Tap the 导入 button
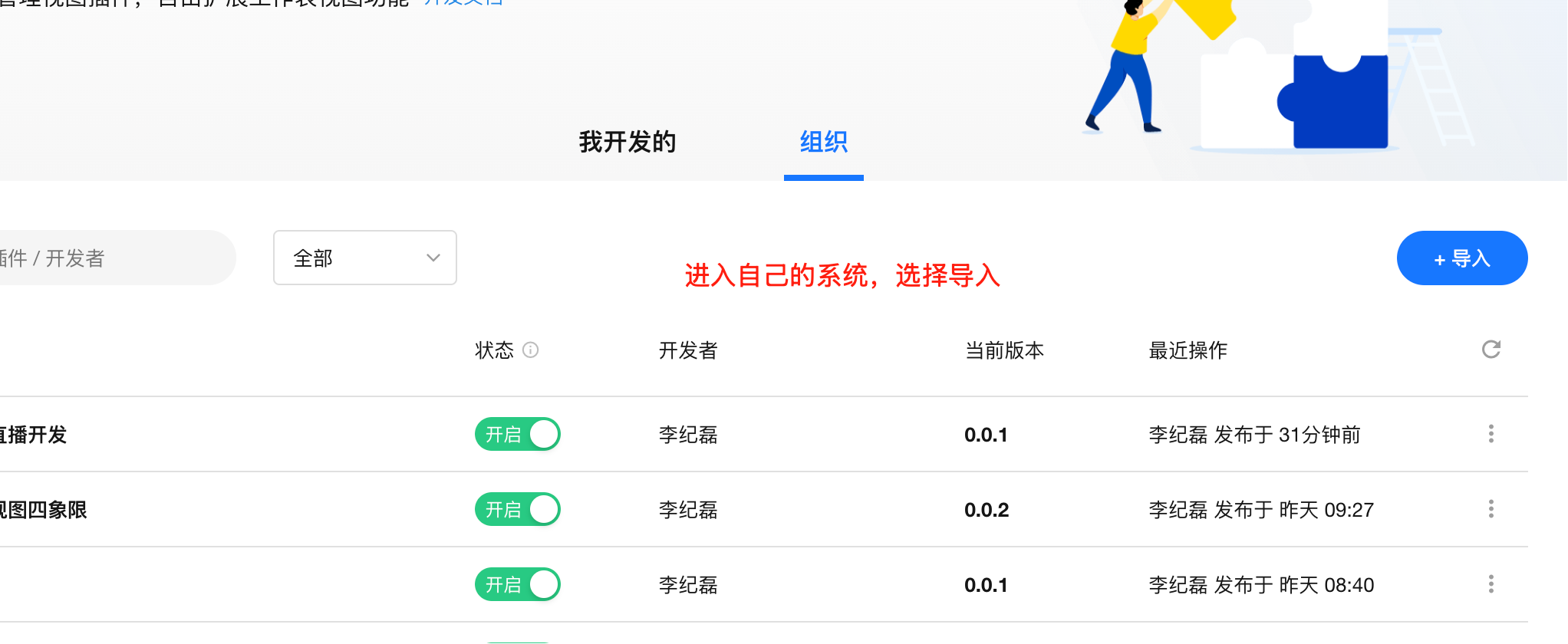The height and width of the screenshot is (644, 1568). (x=1461, y=258)
